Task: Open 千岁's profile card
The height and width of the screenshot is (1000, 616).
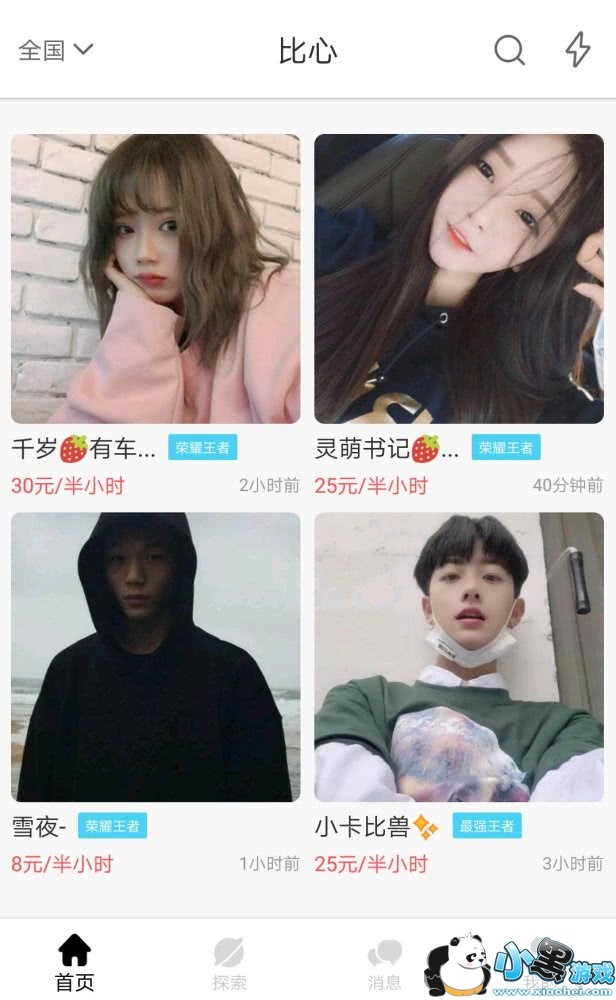Action: click(x=156, y=316)
